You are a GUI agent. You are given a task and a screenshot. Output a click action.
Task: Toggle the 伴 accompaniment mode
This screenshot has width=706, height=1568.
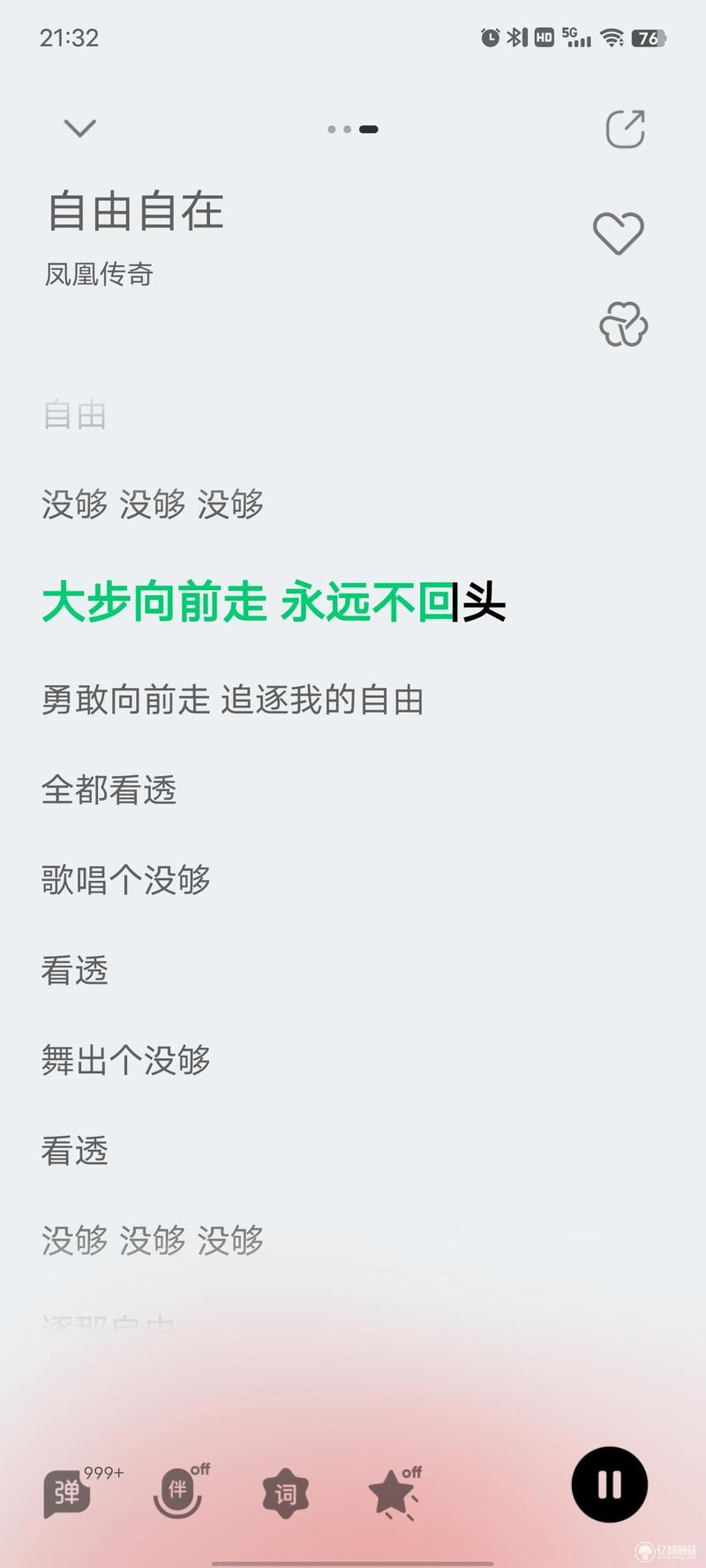(x=178, y=1492)
